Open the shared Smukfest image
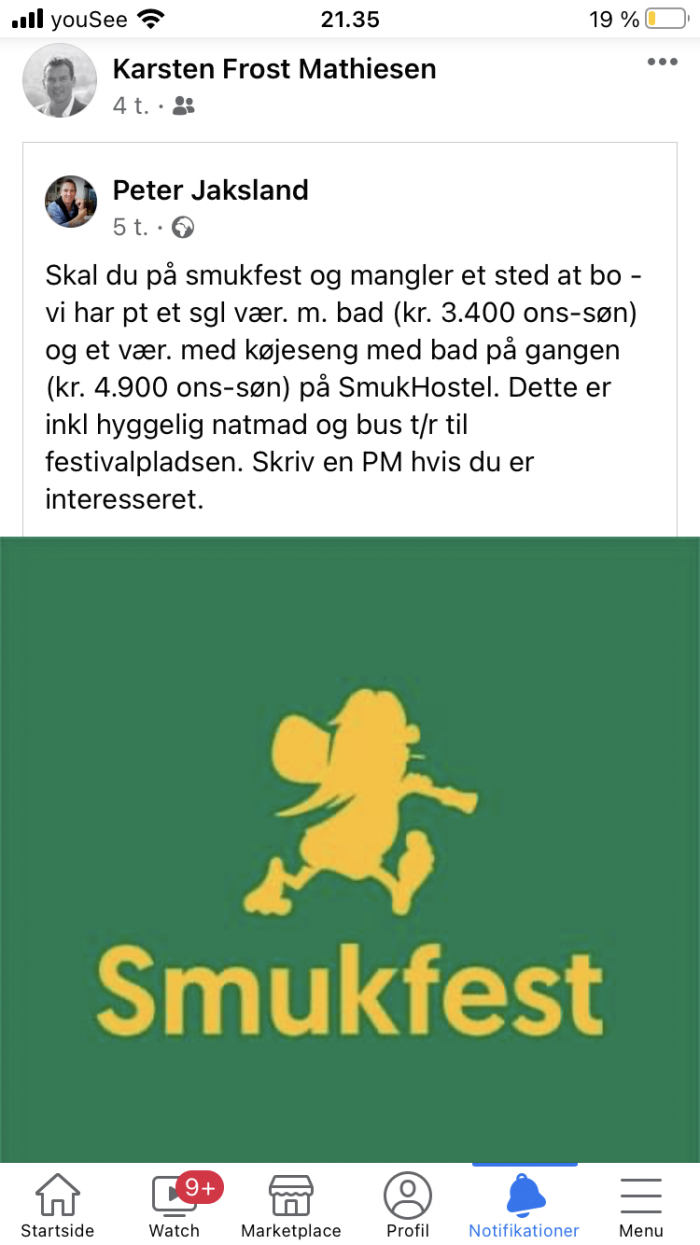The image size is (700, 1245). 350,850
